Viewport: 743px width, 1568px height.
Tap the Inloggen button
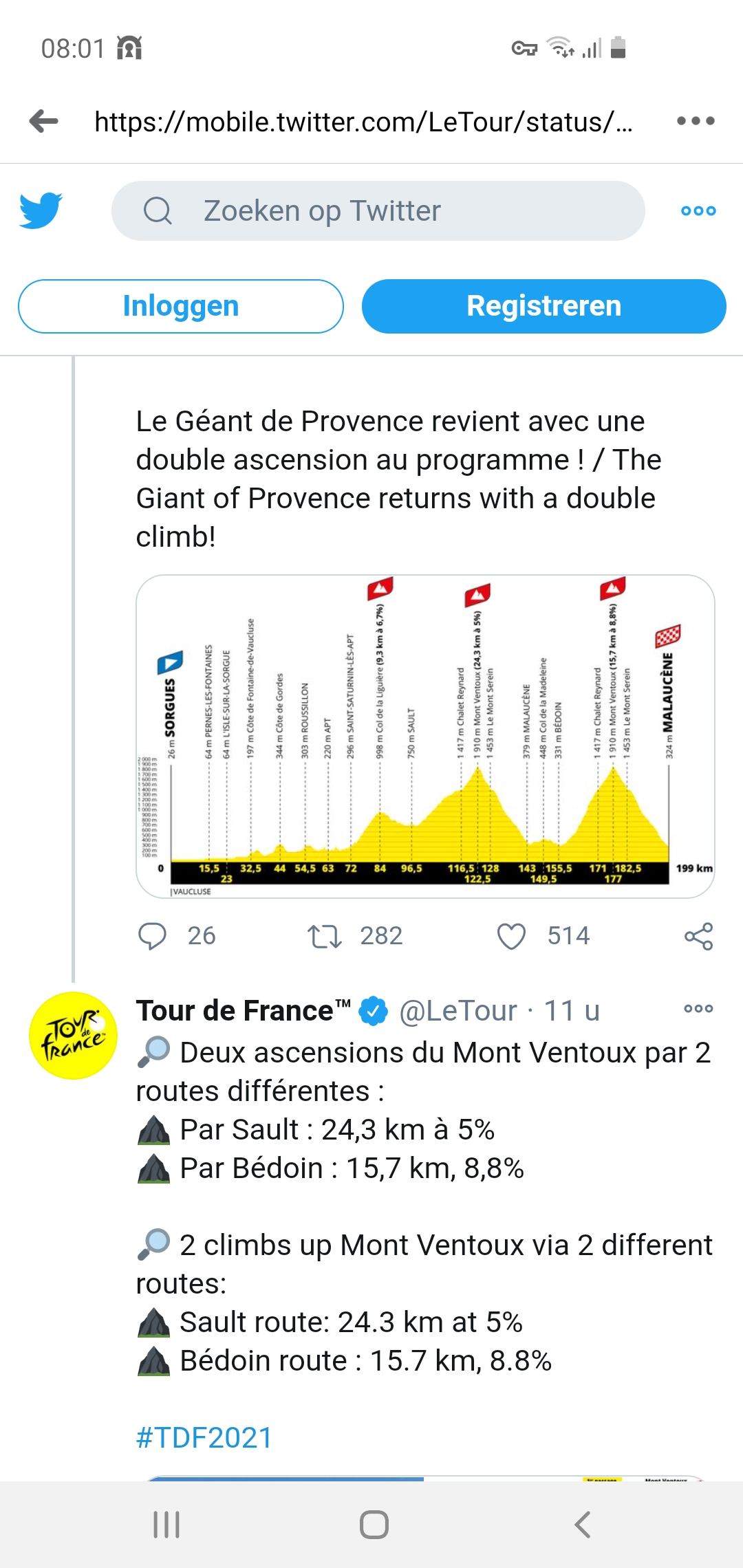coord(181,306)
